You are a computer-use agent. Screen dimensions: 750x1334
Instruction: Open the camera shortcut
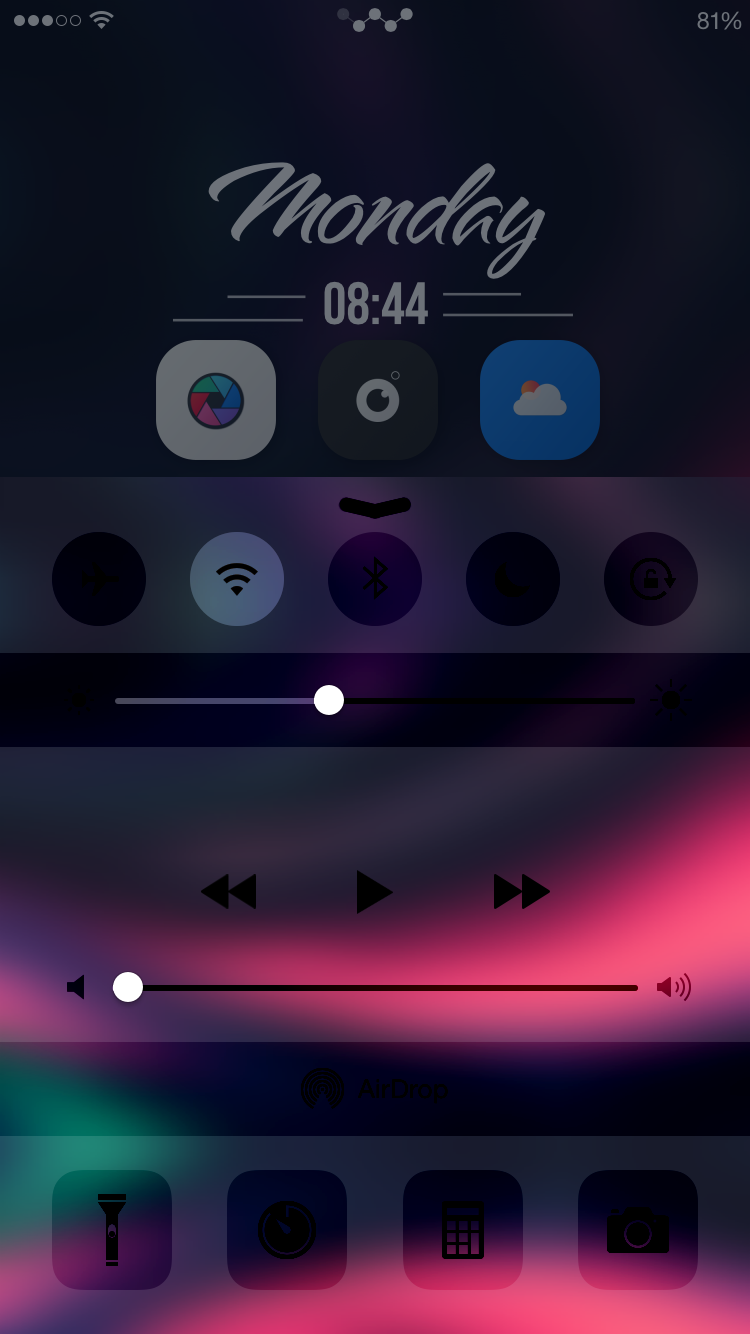(638, 1230)
